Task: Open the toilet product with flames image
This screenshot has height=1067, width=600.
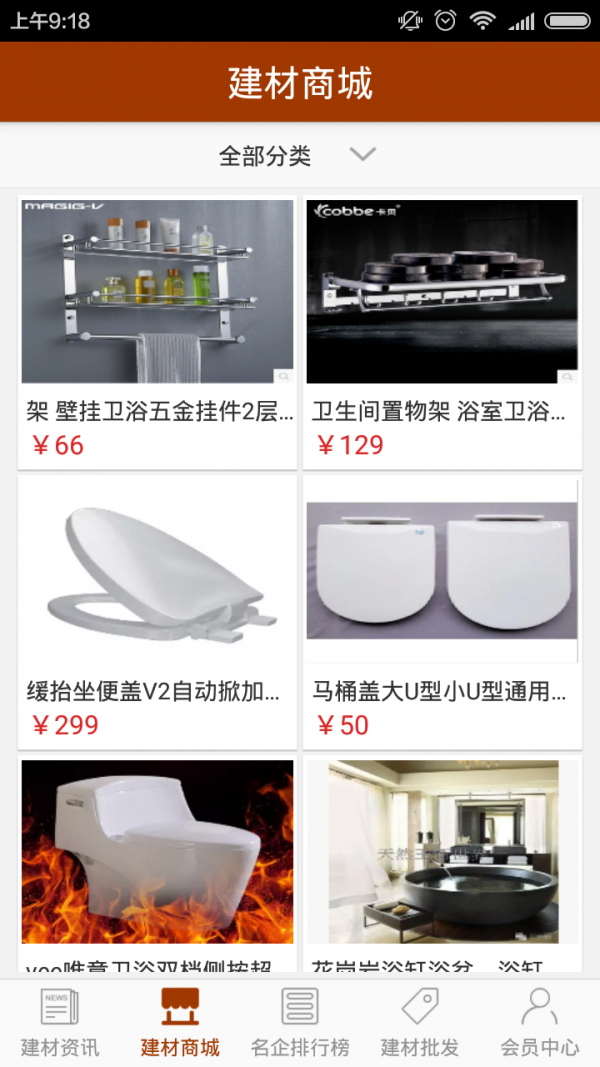Action: click(x=157, y=860)
